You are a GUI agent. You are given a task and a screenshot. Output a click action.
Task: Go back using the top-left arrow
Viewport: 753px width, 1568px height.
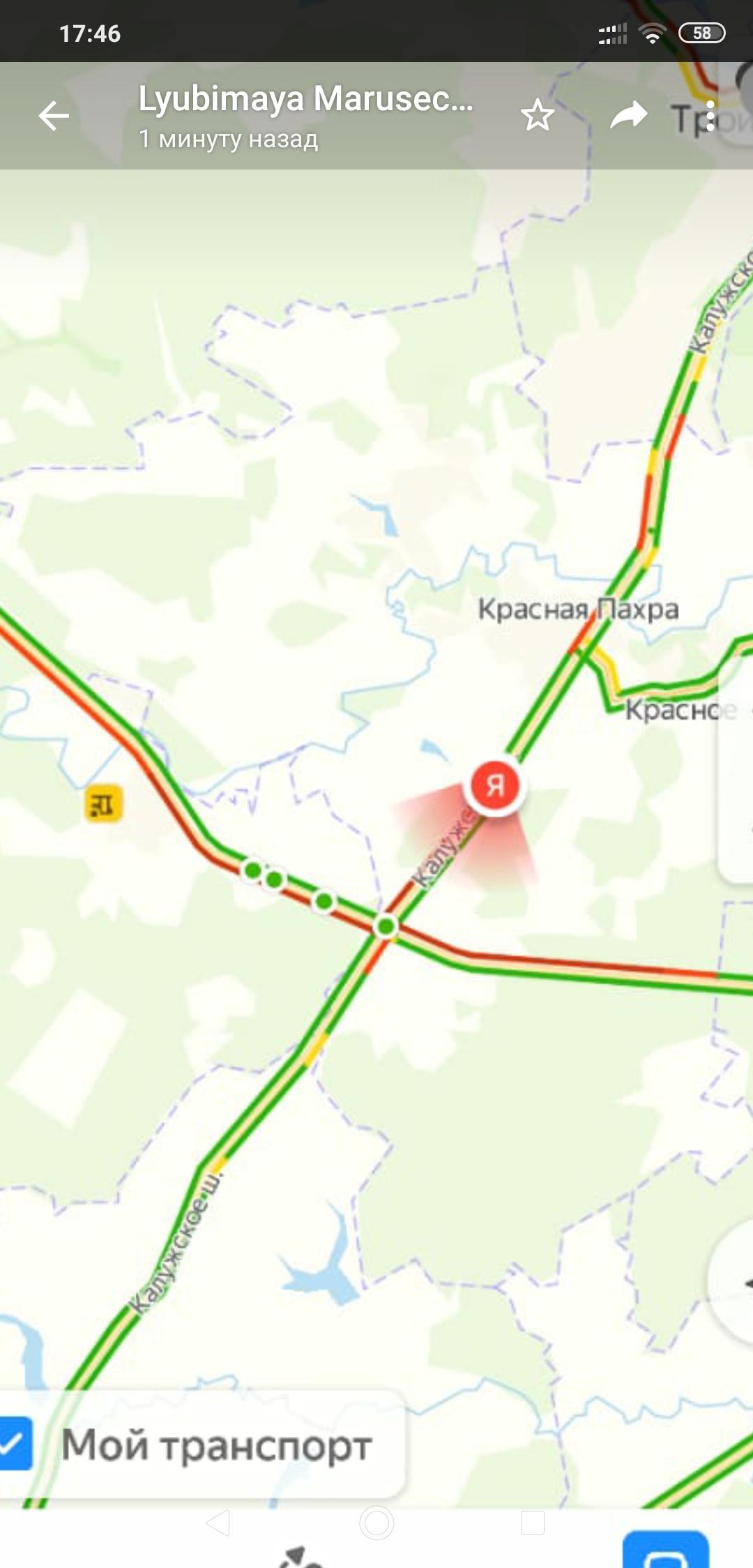pos(54,116)
